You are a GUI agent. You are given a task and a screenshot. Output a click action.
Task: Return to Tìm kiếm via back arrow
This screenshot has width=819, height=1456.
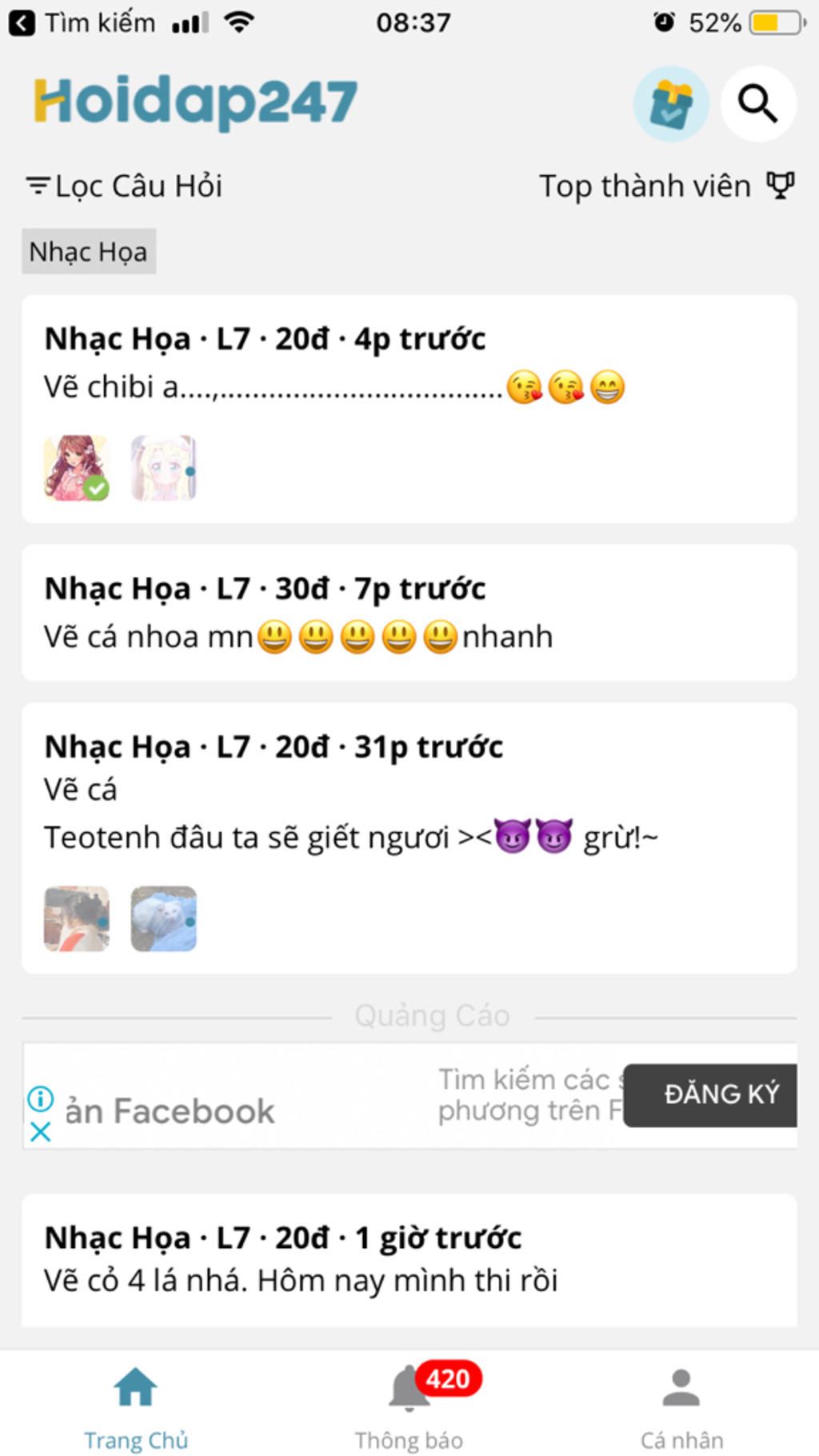click(x=22, y=23)
